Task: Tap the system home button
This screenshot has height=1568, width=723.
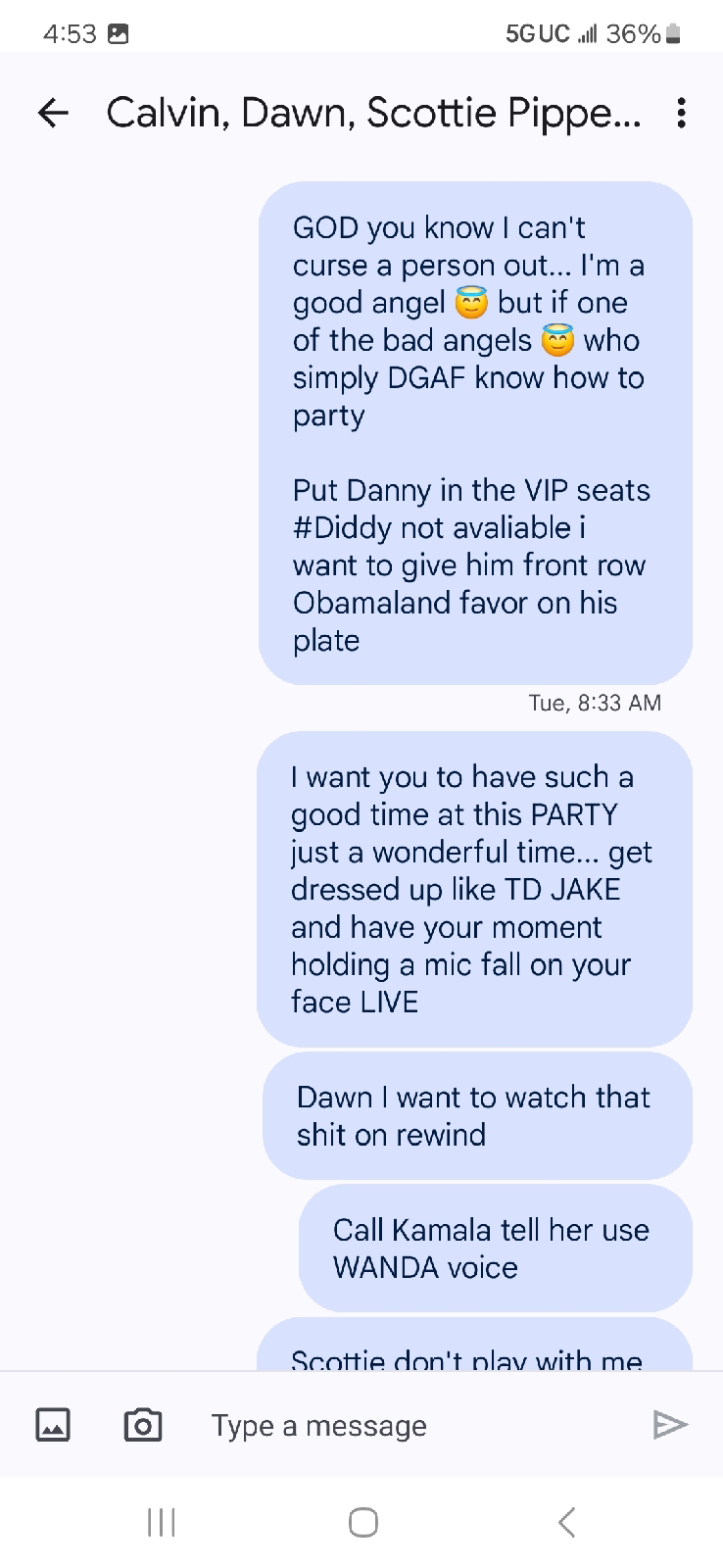Action: 362,1522
